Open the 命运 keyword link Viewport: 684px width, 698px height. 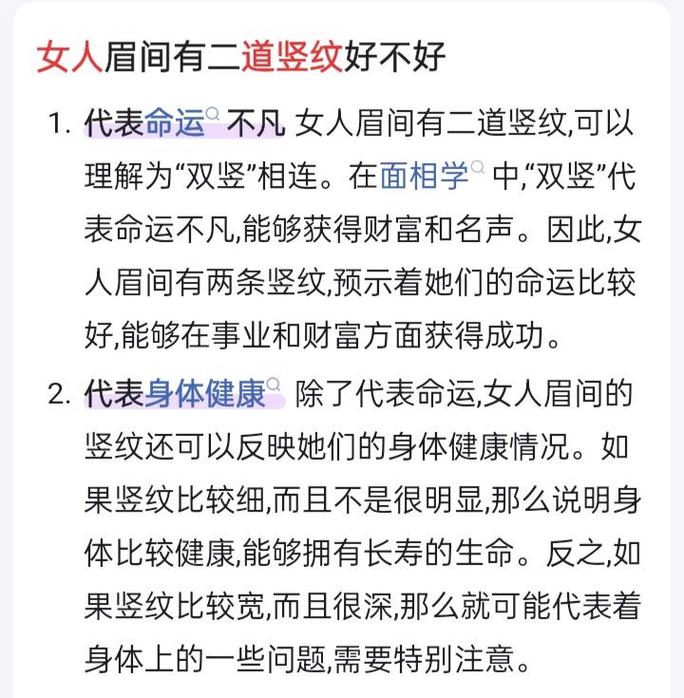(x=174, y=122)
